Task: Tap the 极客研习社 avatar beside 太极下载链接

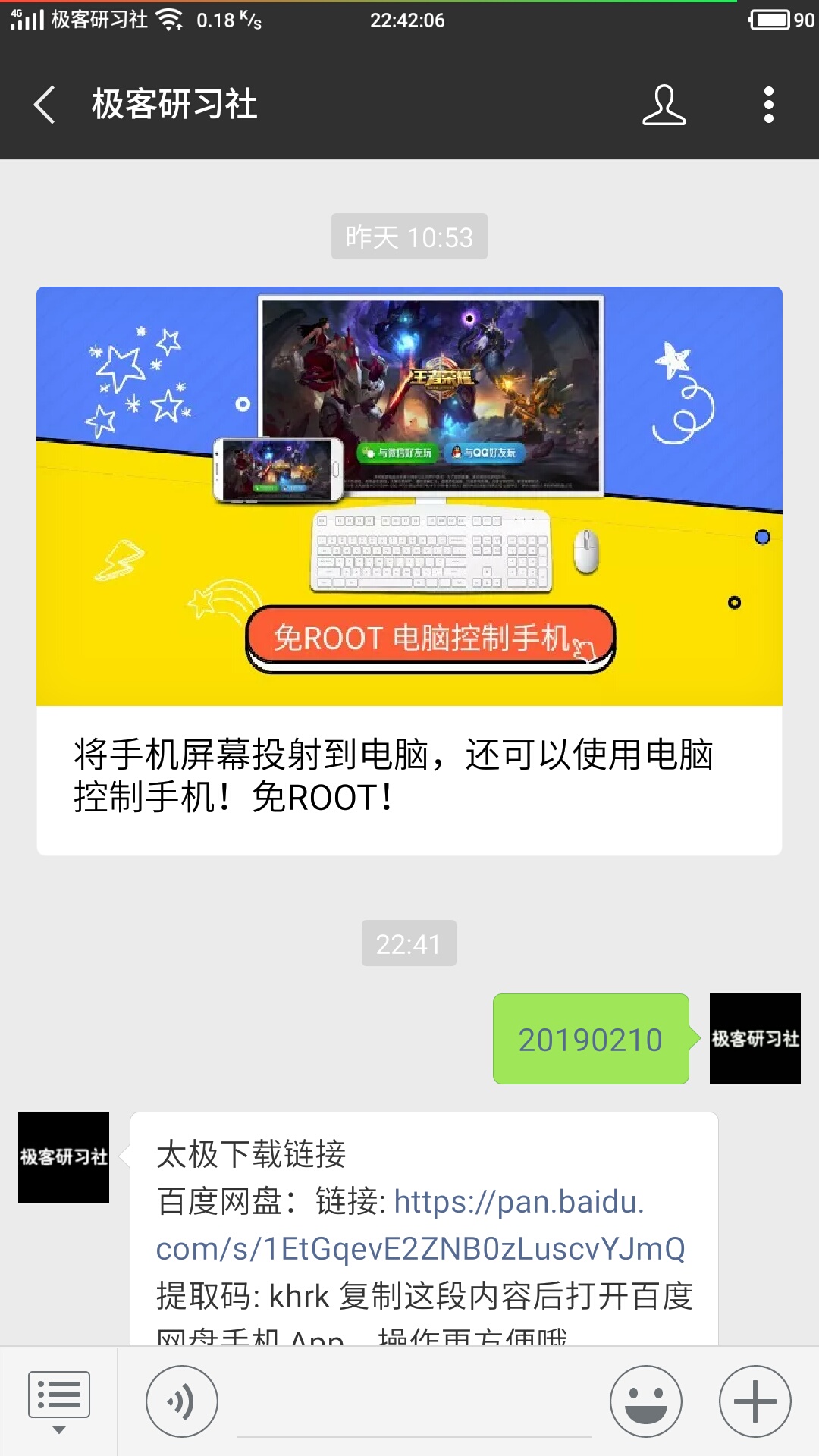Action: (x=64, y=1156)
